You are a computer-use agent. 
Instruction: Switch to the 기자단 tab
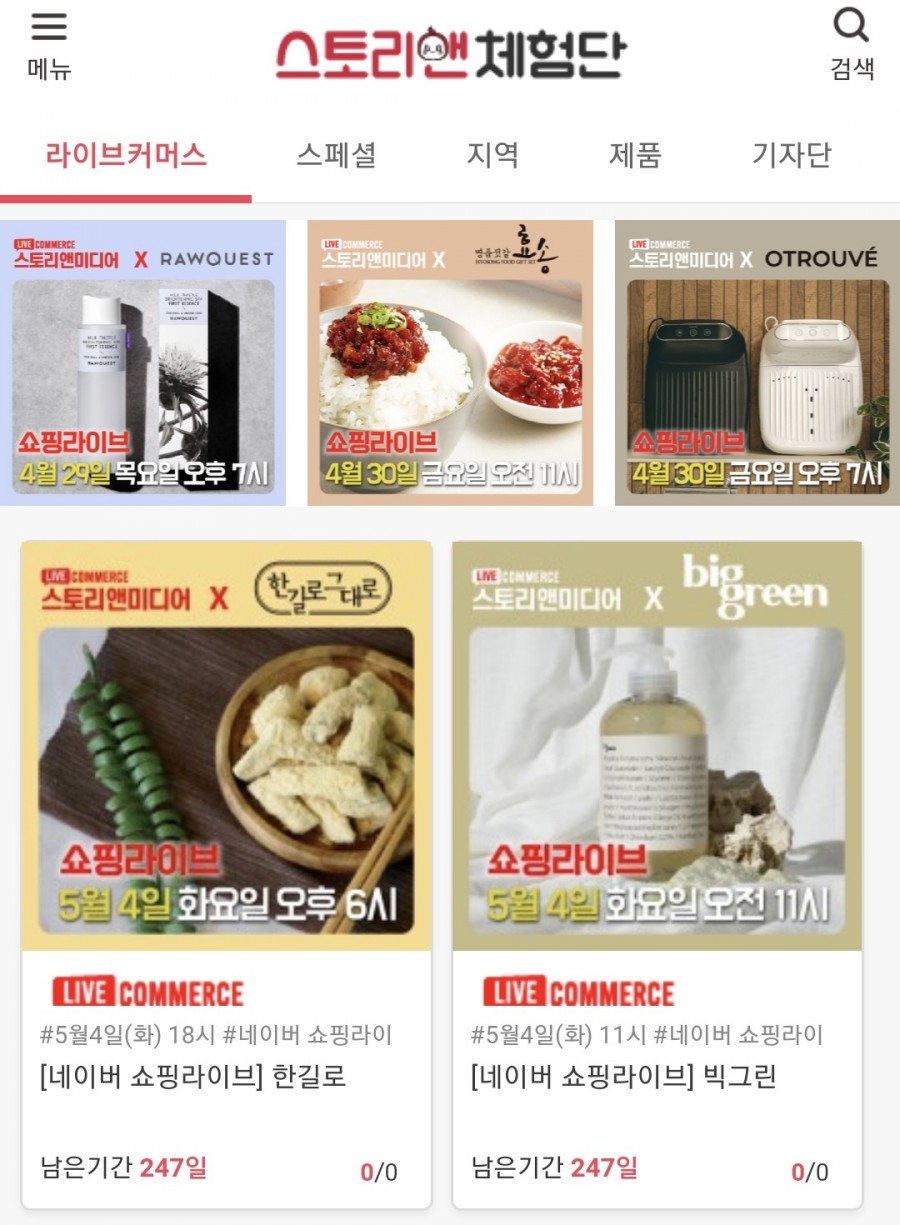click(x=791, y=156)
